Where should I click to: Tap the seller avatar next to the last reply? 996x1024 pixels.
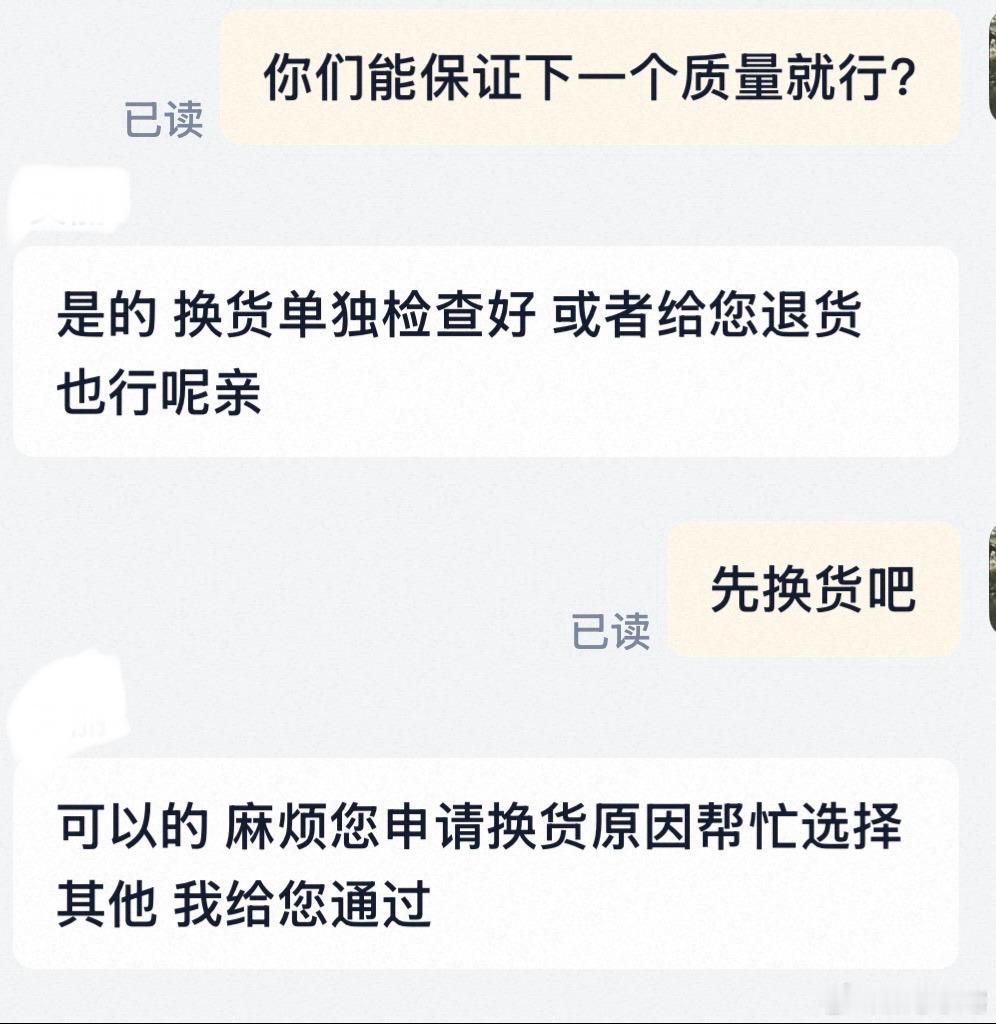(60, 730)
